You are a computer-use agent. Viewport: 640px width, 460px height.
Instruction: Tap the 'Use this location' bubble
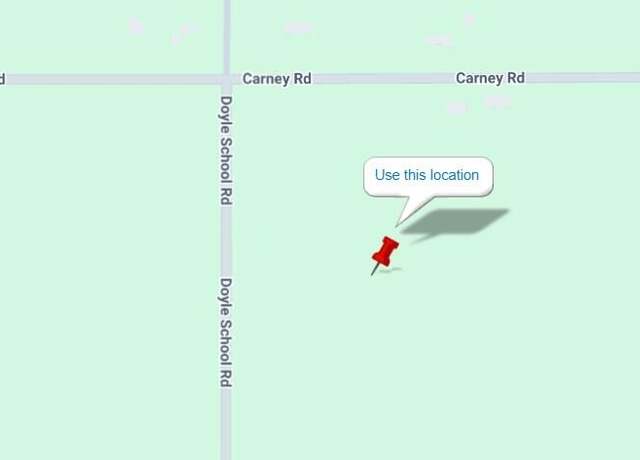[x=427, y=175]
